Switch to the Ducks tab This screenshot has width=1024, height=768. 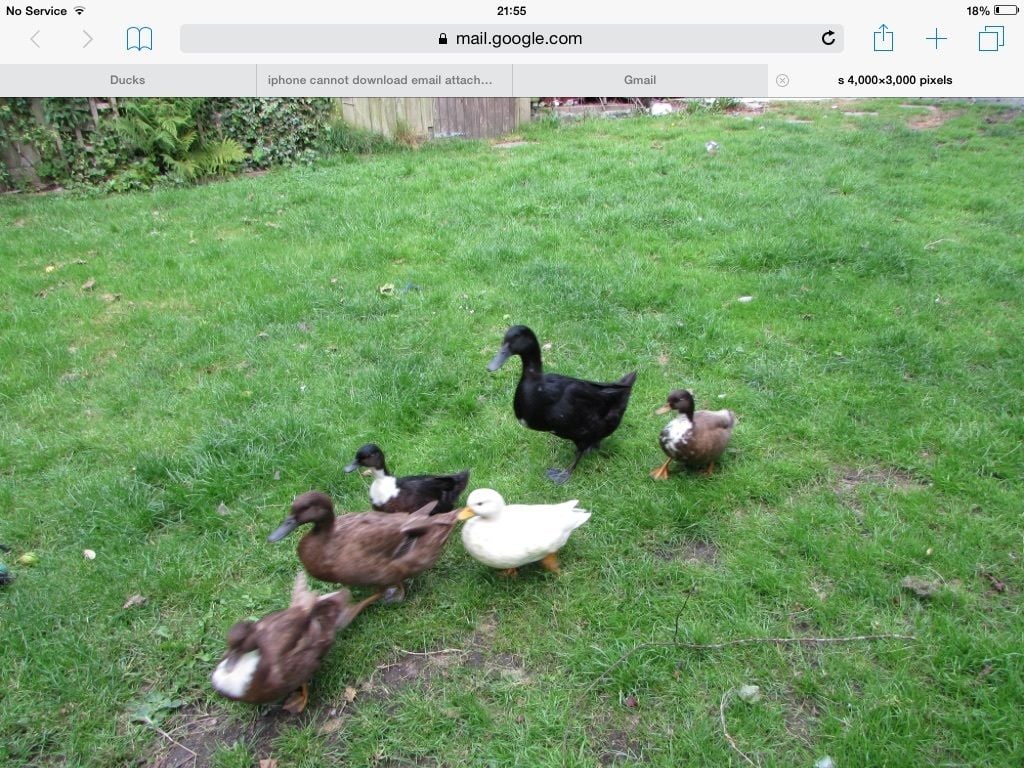pos(127,80)
